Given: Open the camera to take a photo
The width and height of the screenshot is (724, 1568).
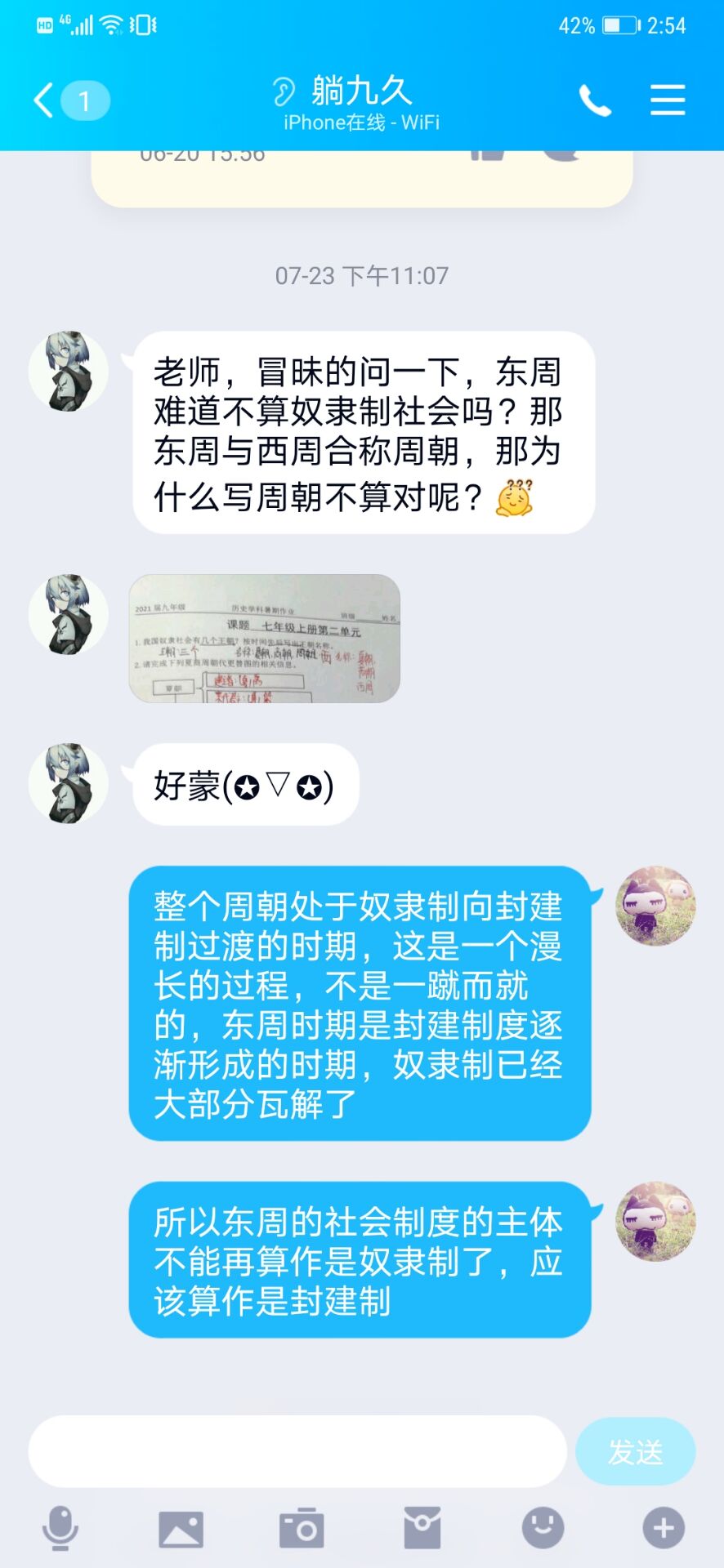Looking at the screenshot, I should click(302, 1527).
